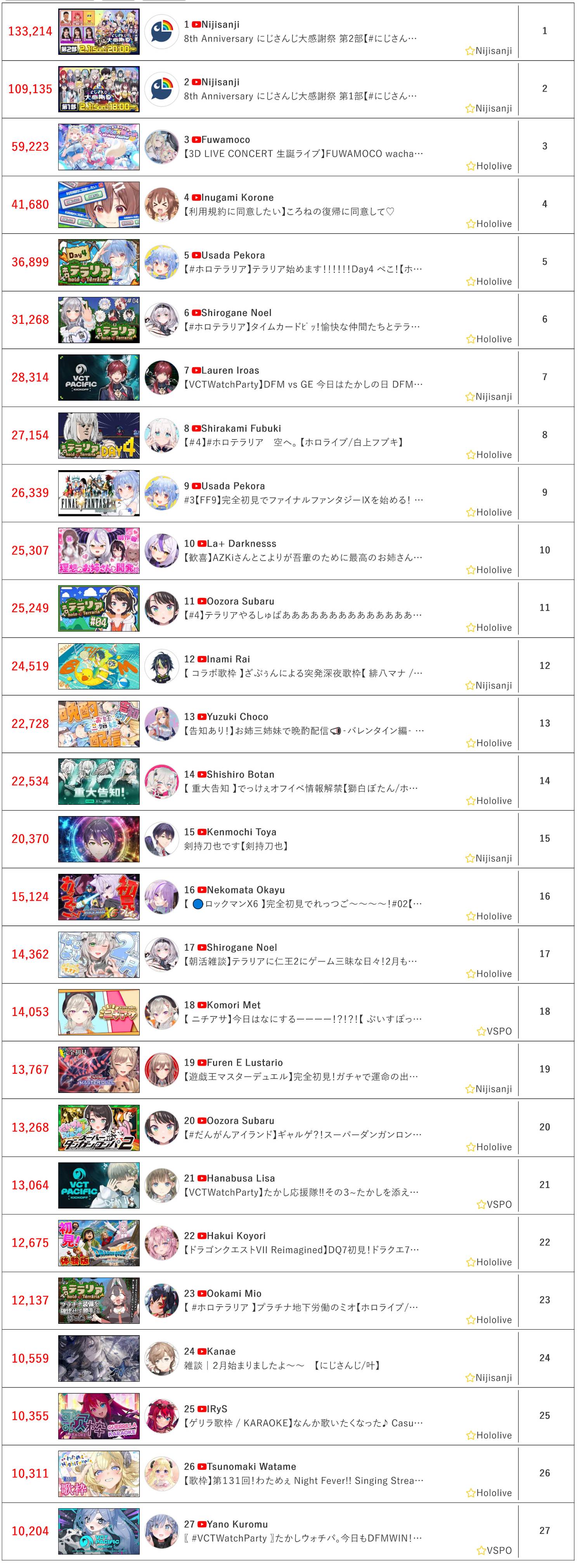Open IRyS guerrilla karaoke stream thumbnail
The image size is (582, 1568).
click(99, 1416)
